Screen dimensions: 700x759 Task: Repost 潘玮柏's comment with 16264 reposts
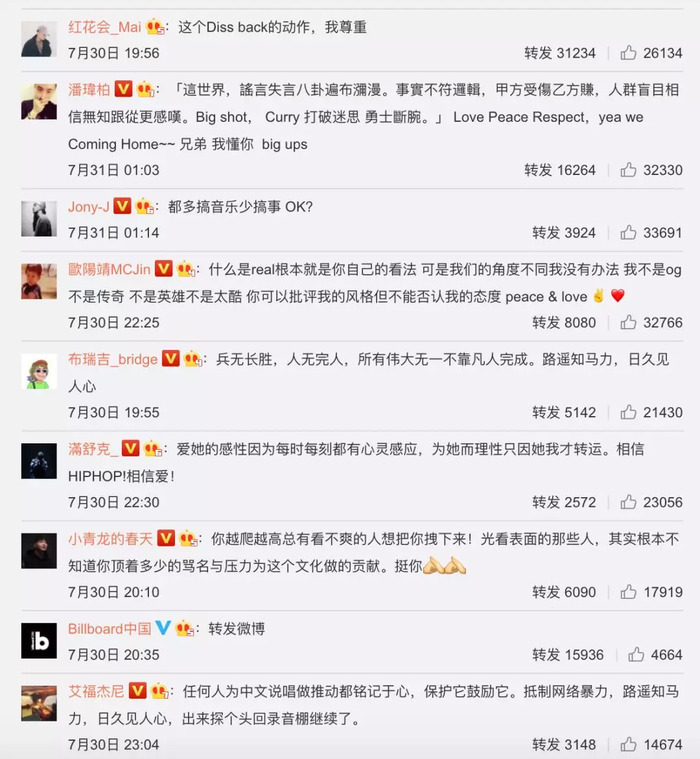[559, 170]
